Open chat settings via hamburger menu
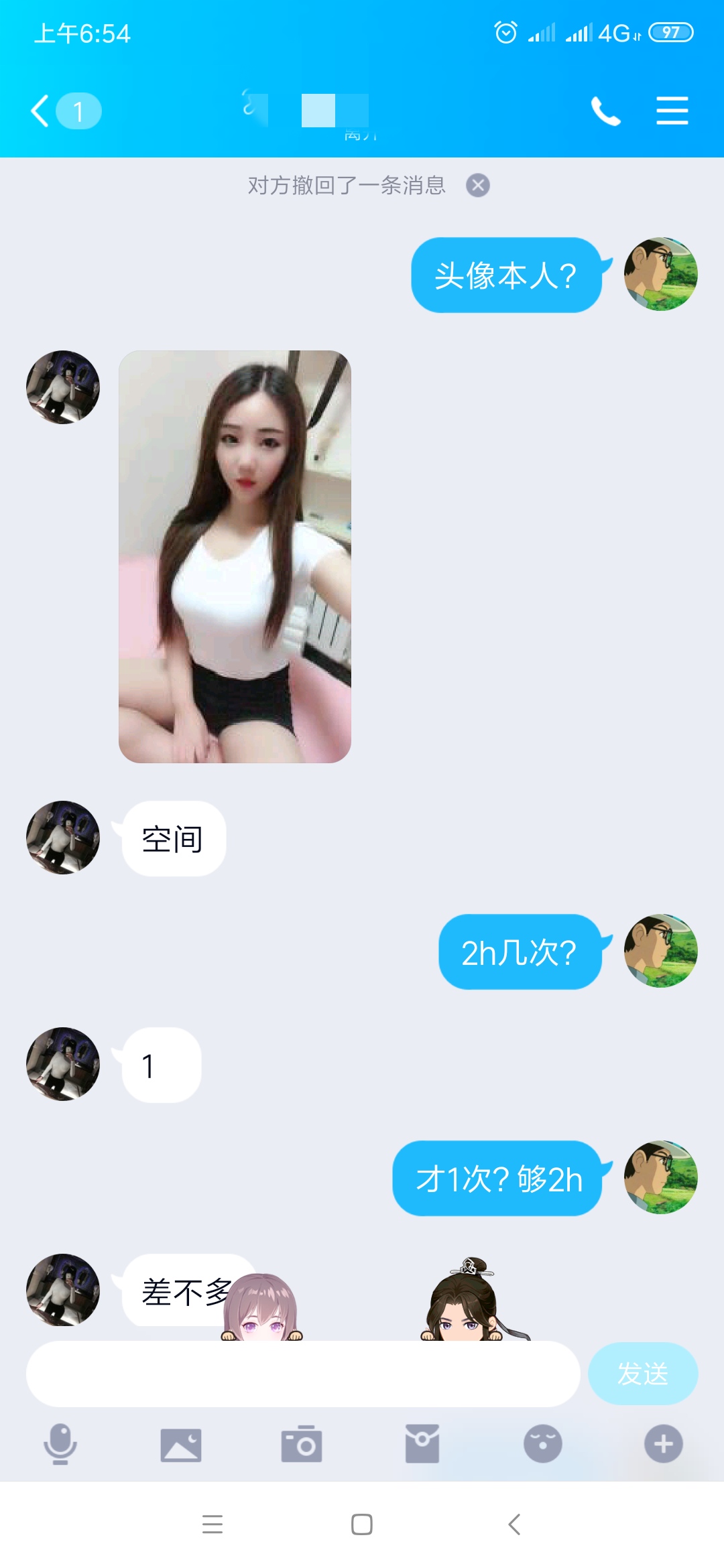The image size is (724, 1568). [x=672, y=111]
